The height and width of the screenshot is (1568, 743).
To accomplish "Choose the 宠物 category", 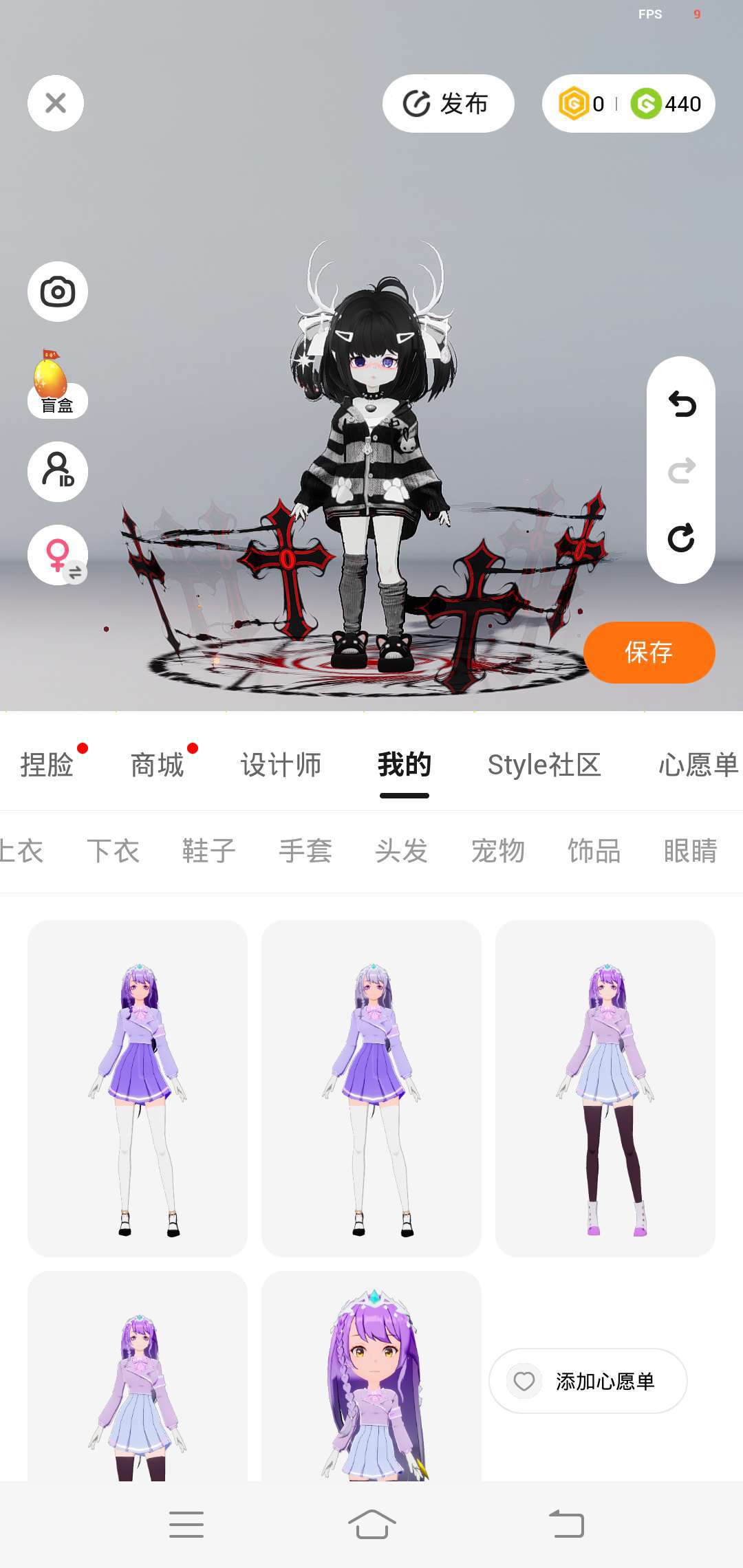I will tap(498, 851).
